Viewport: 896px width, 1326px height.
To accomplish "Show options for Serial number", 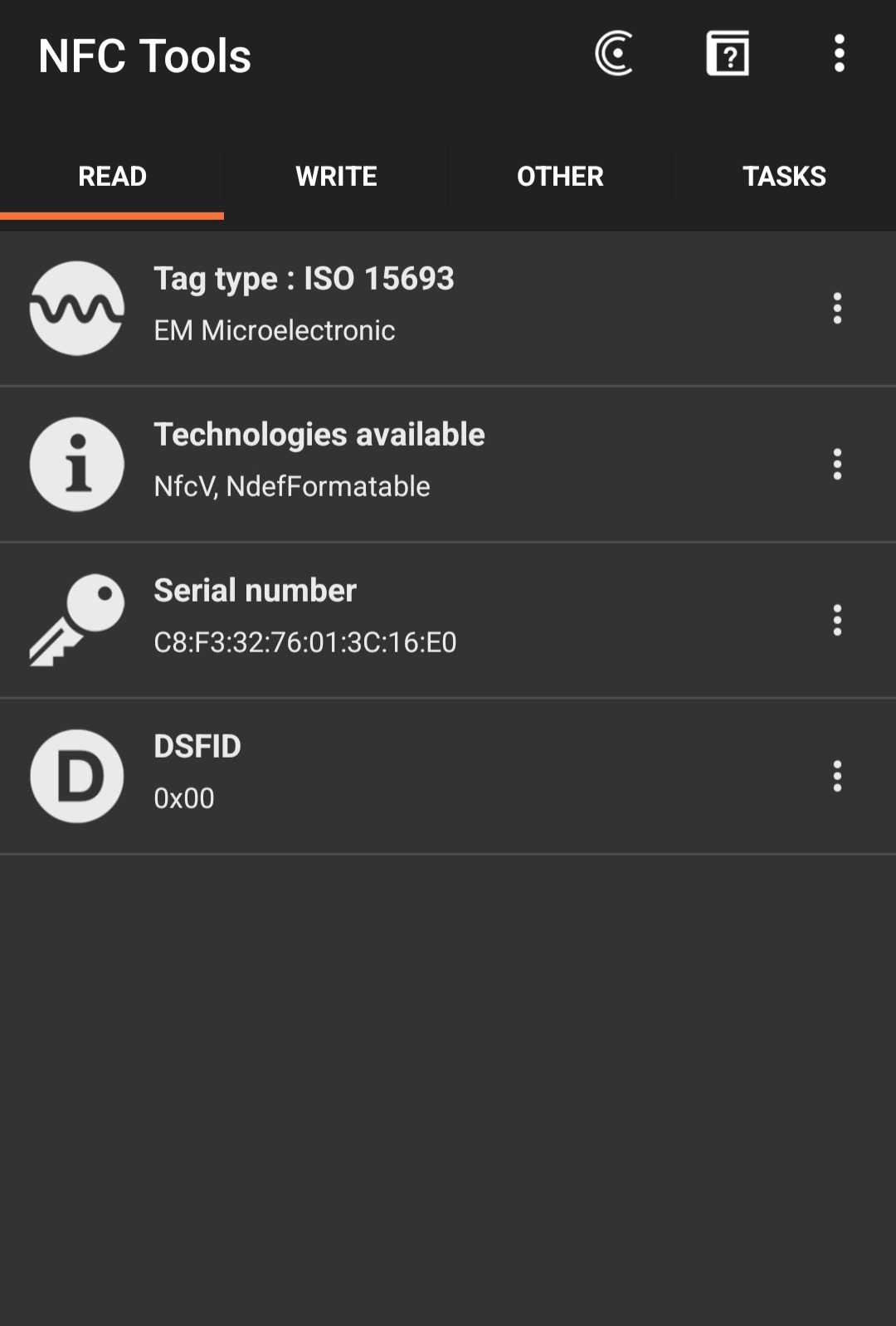I will coord(837,620).
